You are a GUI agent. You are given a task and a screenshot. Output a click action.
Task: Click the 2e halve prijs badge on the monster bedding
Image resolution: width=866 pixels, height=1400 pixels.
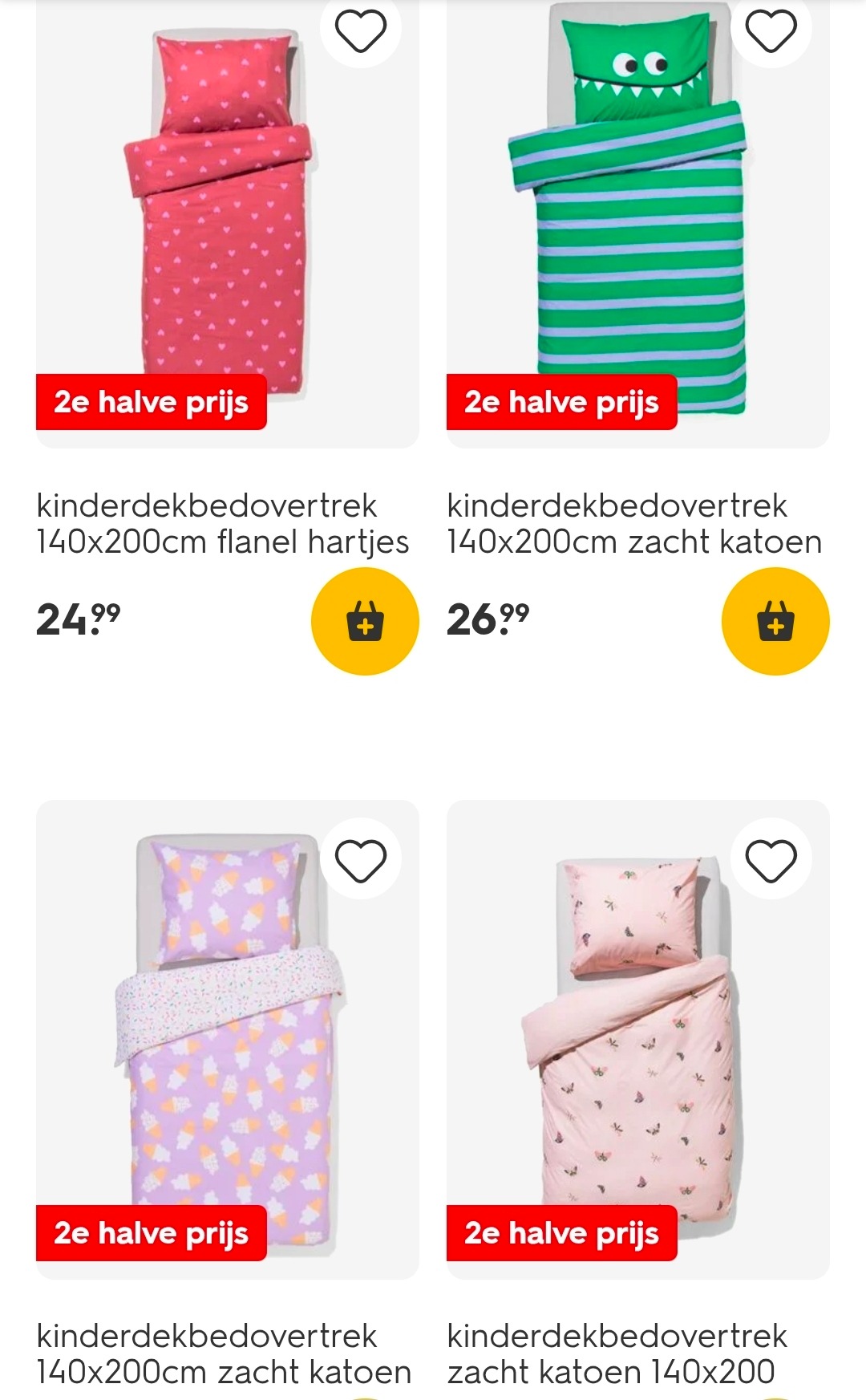point(561,404)
